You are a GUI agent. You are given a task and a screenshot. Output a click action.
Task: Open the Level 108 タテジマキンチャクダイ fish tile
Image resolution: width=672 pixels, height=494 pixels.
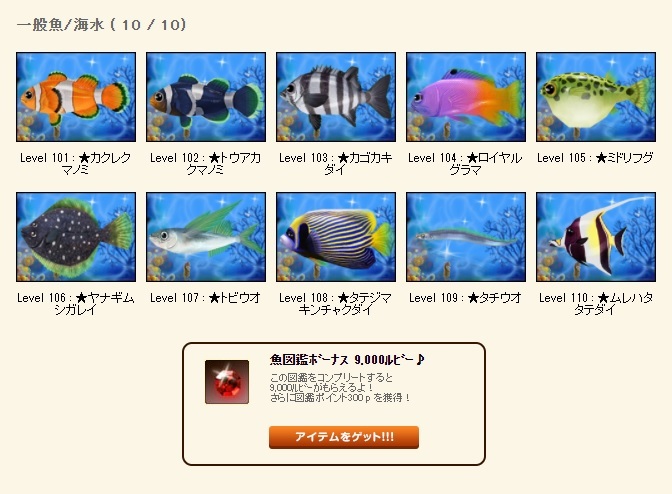(336, 237)
